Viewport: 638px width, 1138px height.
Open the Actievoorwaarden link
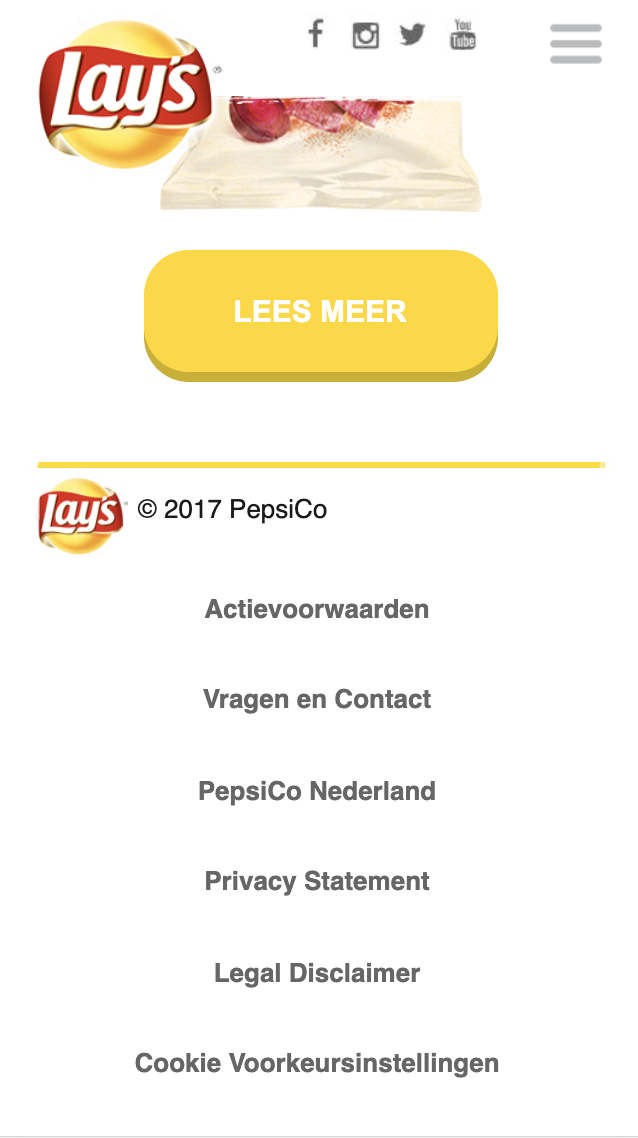coord(317,608)
